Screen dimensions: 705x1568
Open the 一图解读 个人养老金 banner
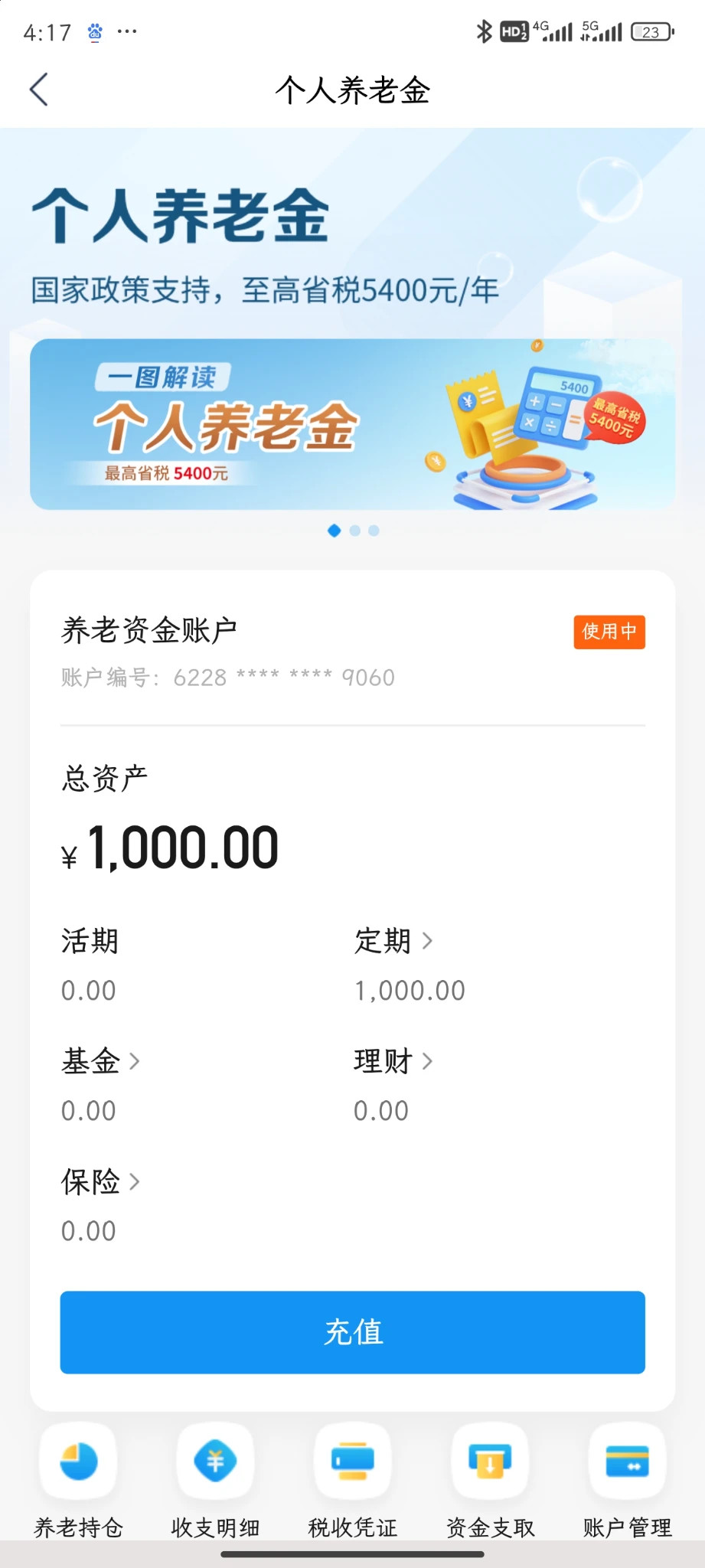[x=352, y=424]
